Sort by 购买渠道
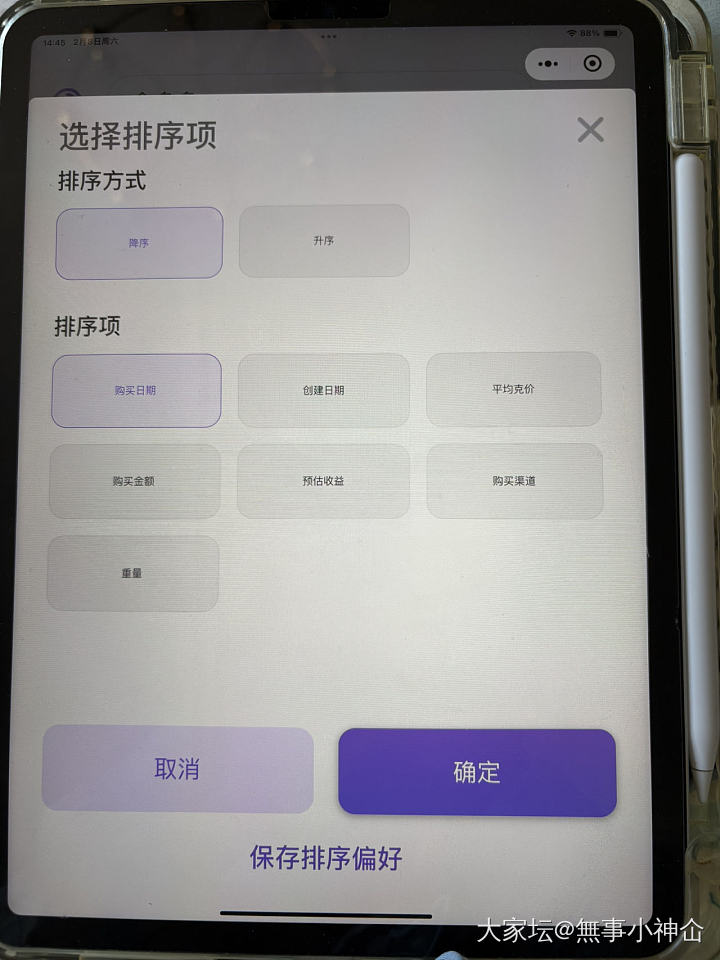720x960 pixels. click(x=514, y=481)
